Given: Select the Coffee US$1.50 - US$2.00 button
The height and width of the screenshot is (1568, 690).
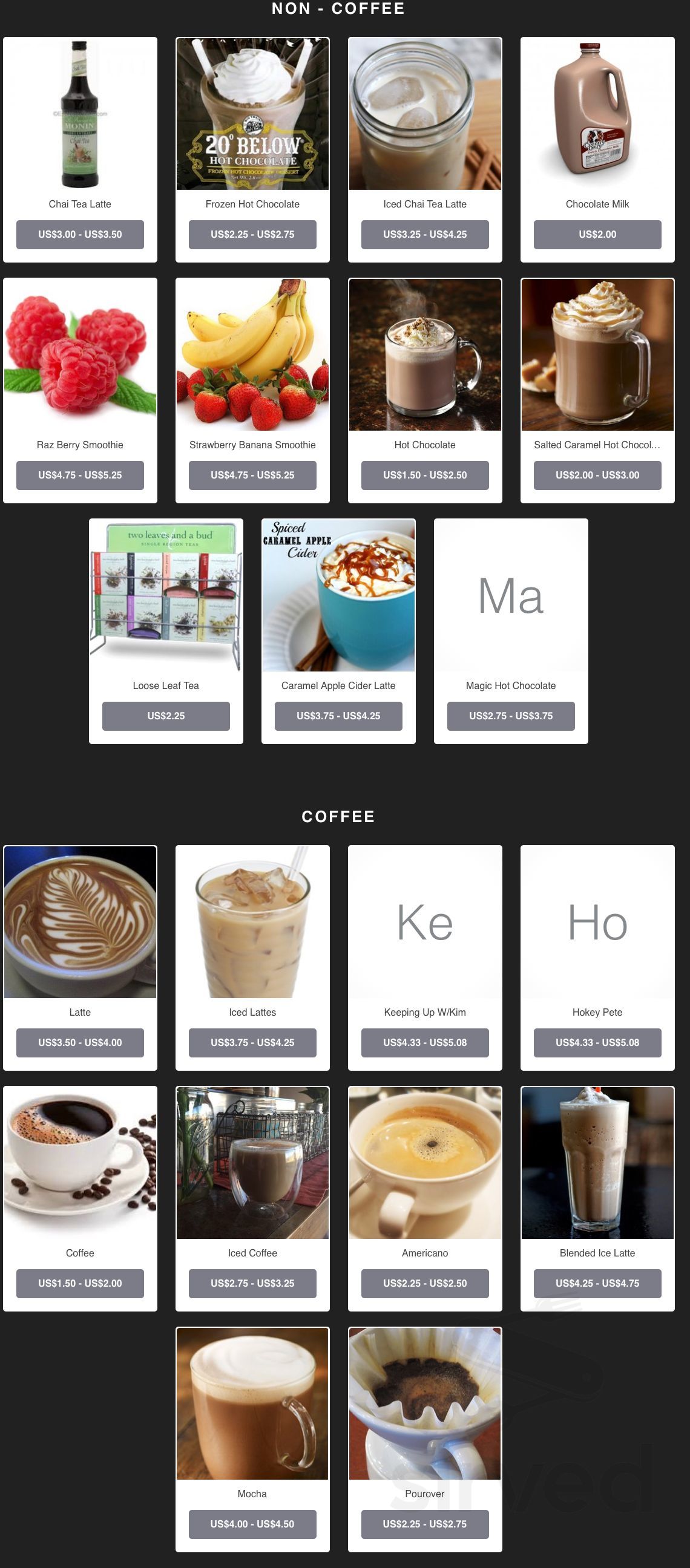Looking at the screenshot, I should point(80,1283).
